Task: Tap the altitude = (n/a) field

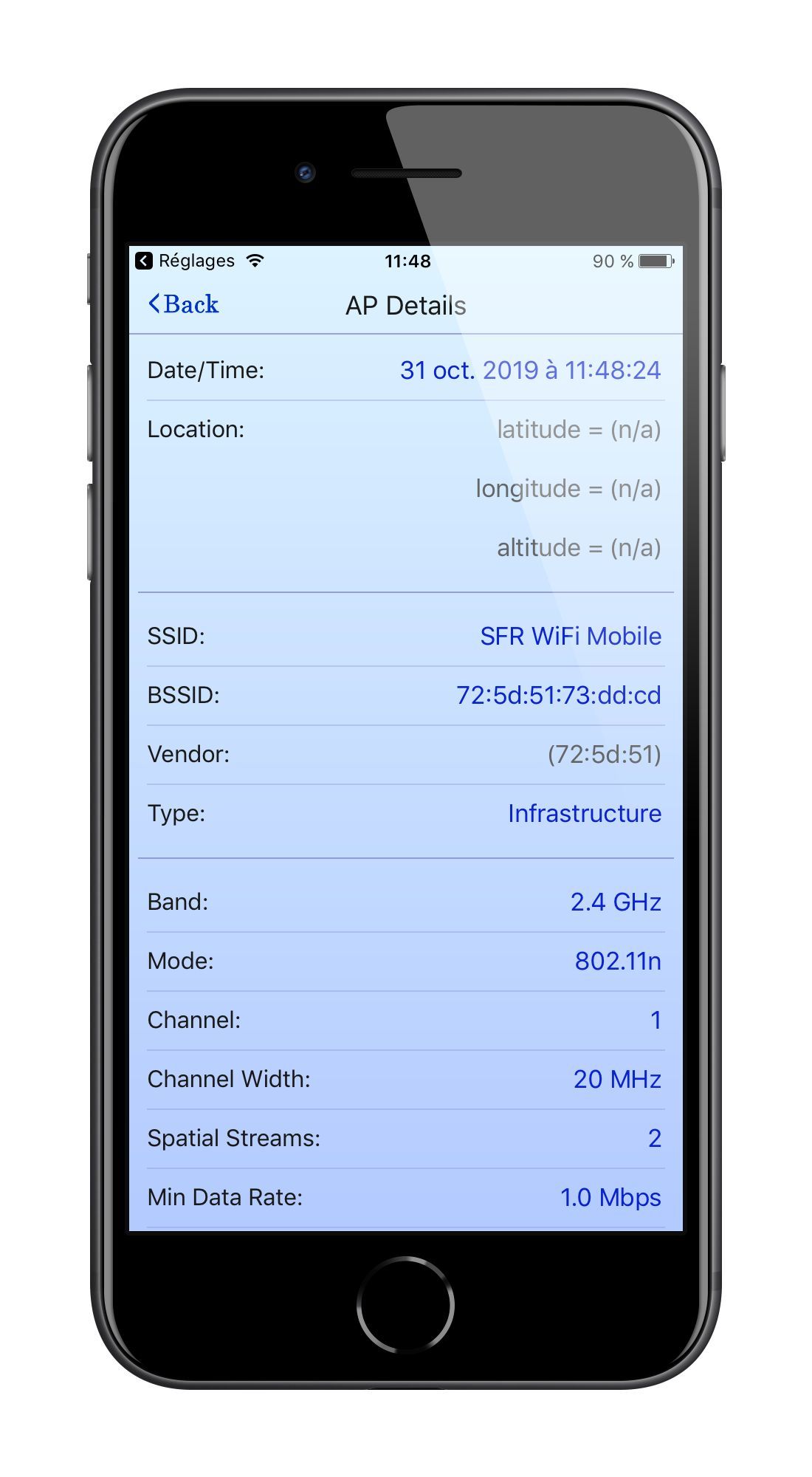Action: (x=578, y=547)
